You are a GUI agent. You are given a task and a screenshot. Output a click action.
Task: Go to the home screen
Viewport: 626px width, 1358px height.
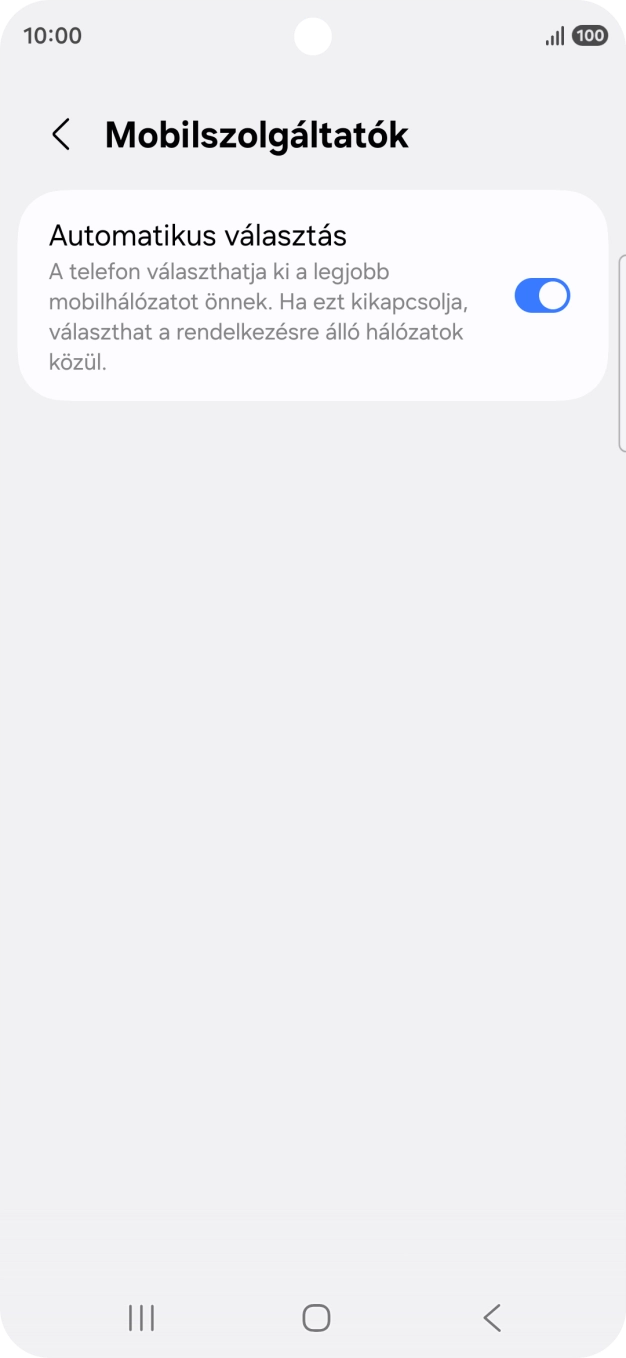point(316,1318)
